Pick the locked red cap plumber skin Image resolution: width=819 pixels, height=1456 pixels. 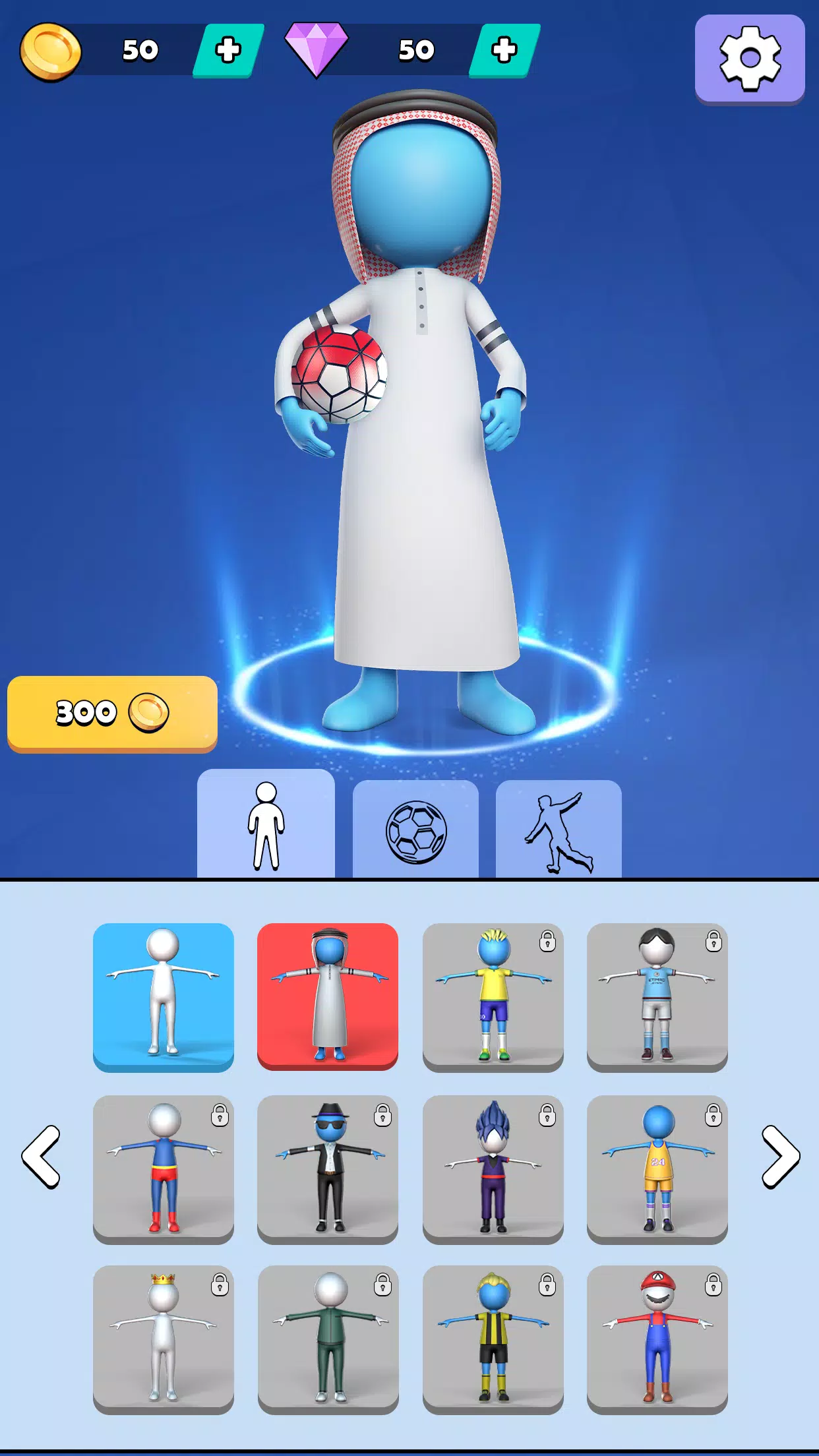(657, 1339)
